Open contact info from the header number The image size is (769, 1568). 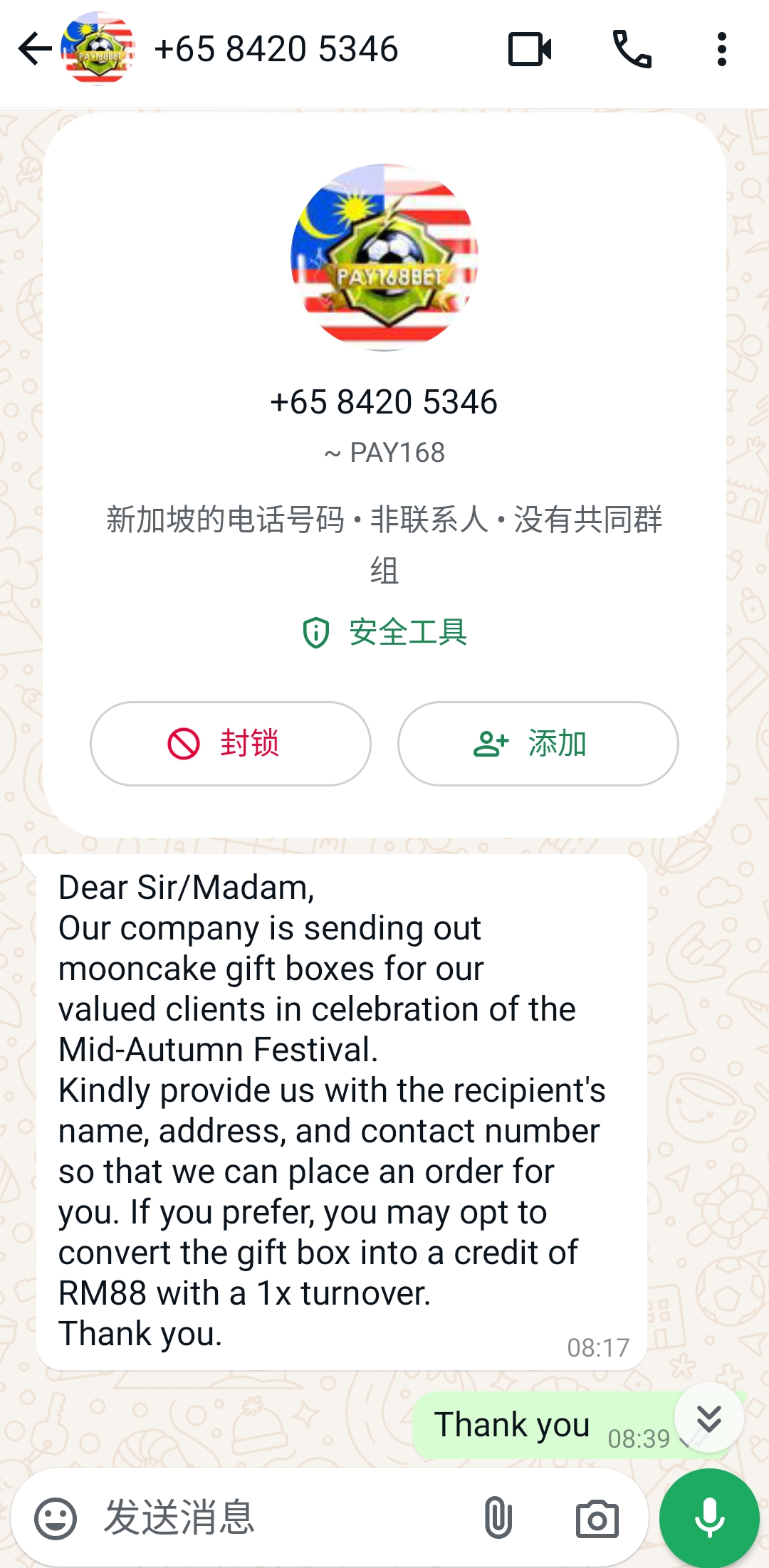(x=276, y=49)
